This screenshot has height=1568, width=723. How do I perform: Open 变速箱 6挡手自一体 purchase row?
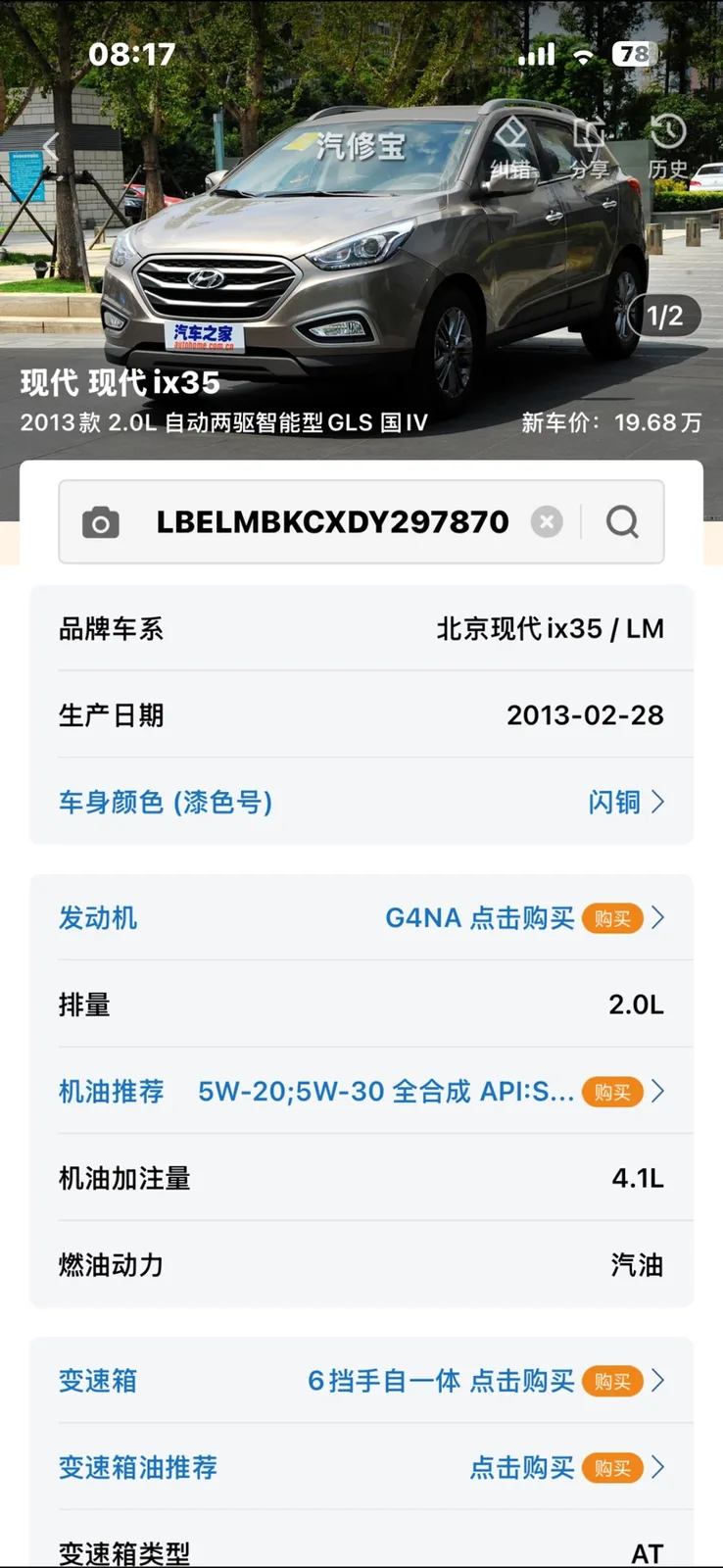361,1381
